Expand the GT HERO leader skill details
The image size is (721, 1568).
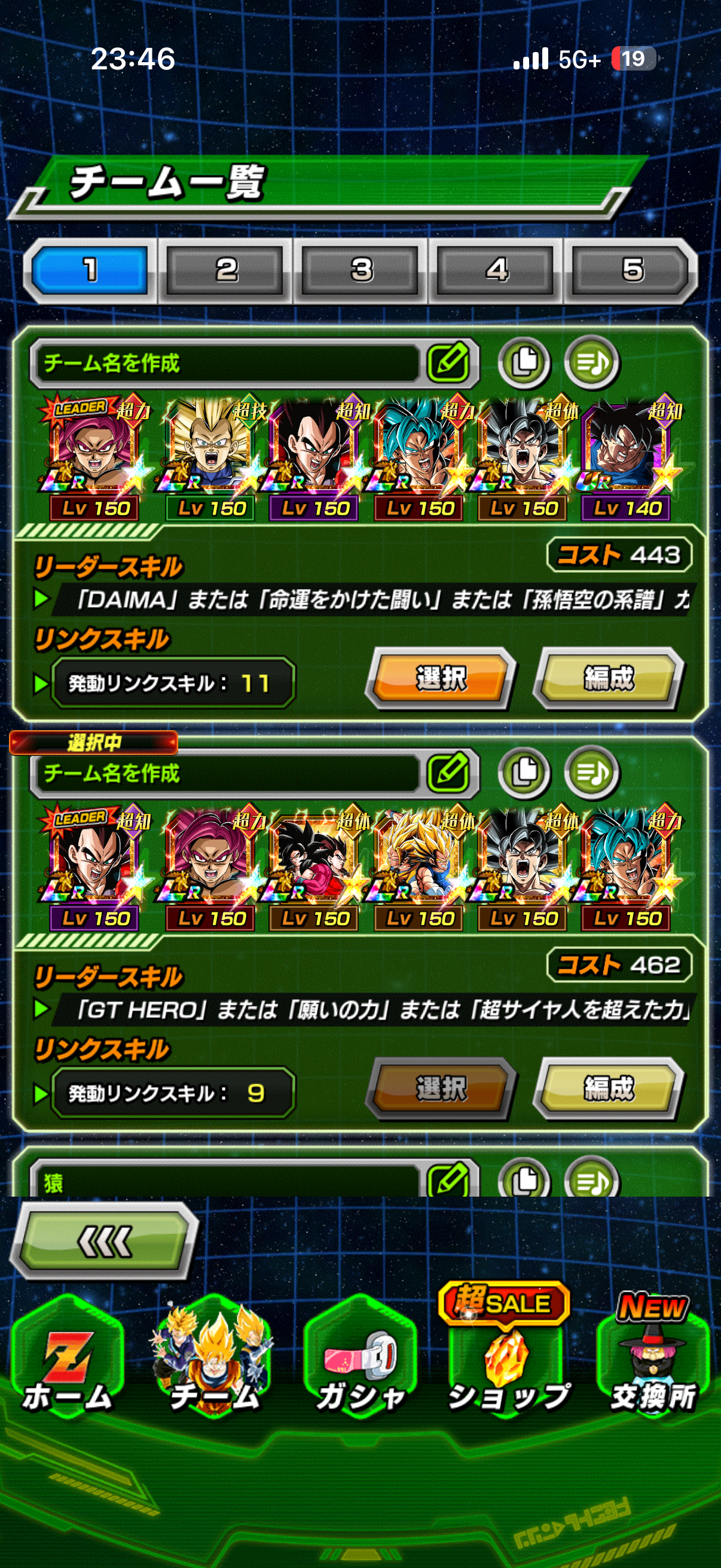pyautogui.click(x=41, y=1009)
